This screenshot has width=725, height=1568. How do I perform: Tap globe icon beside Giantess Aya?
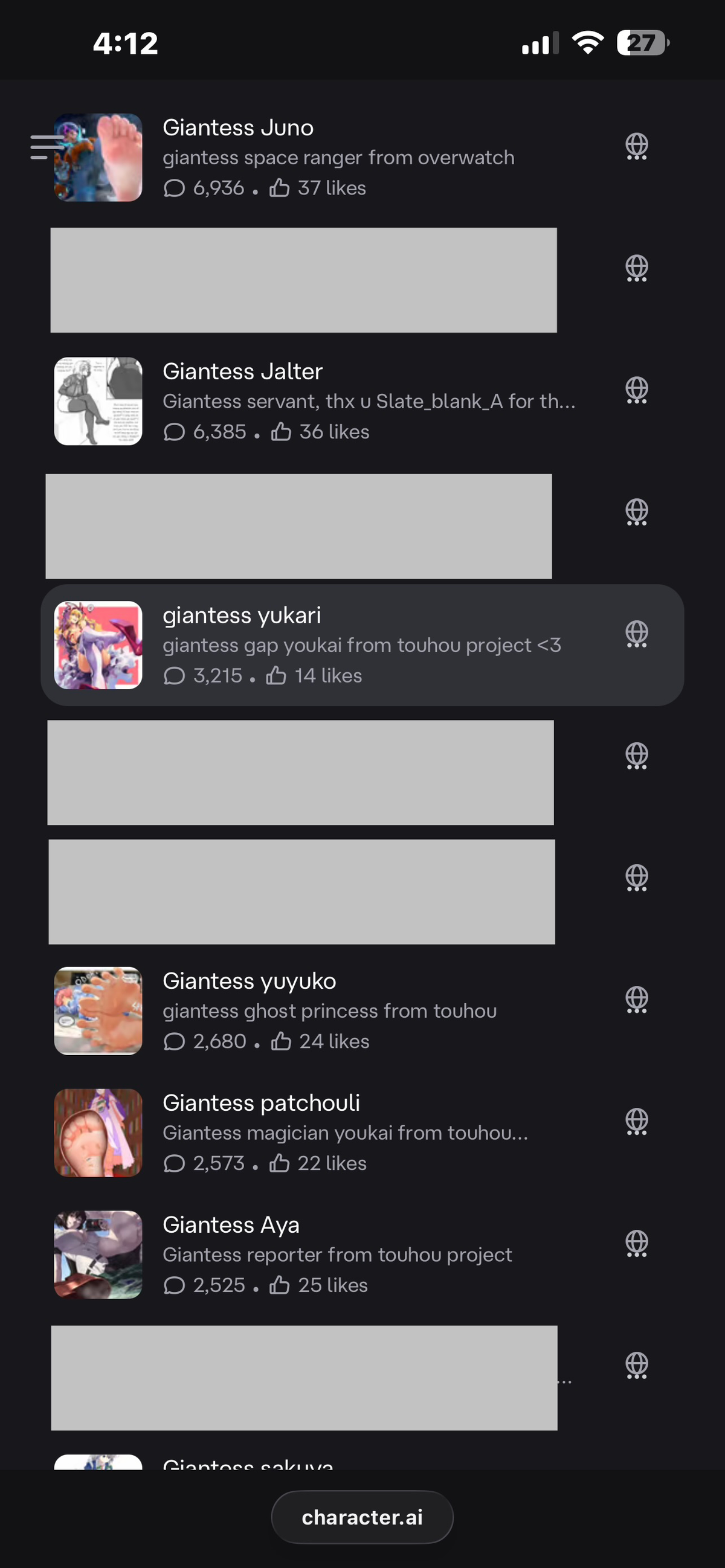[636, 1243]
